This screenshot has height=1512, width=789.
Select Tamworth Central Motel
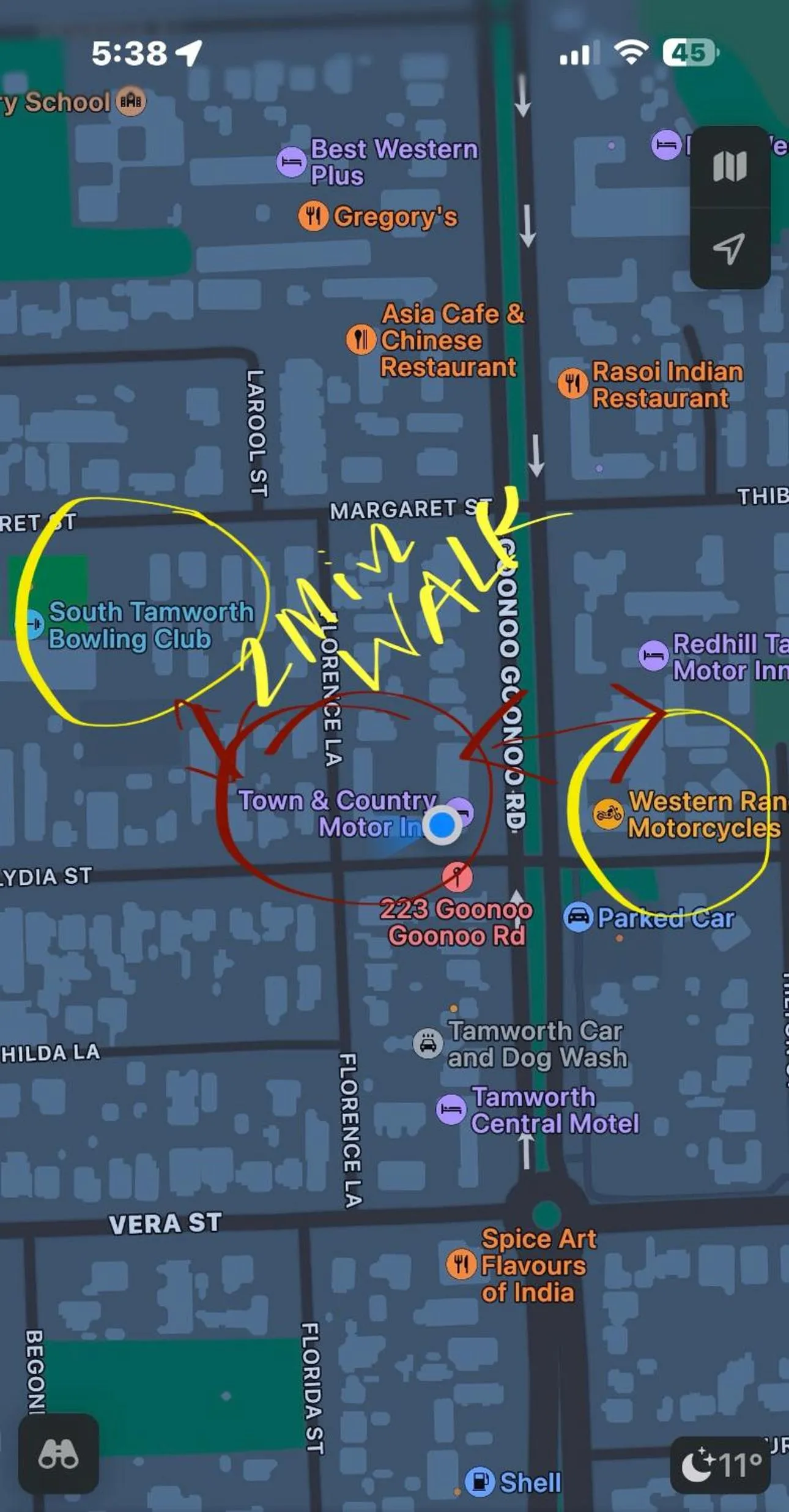pos(451,1109)
